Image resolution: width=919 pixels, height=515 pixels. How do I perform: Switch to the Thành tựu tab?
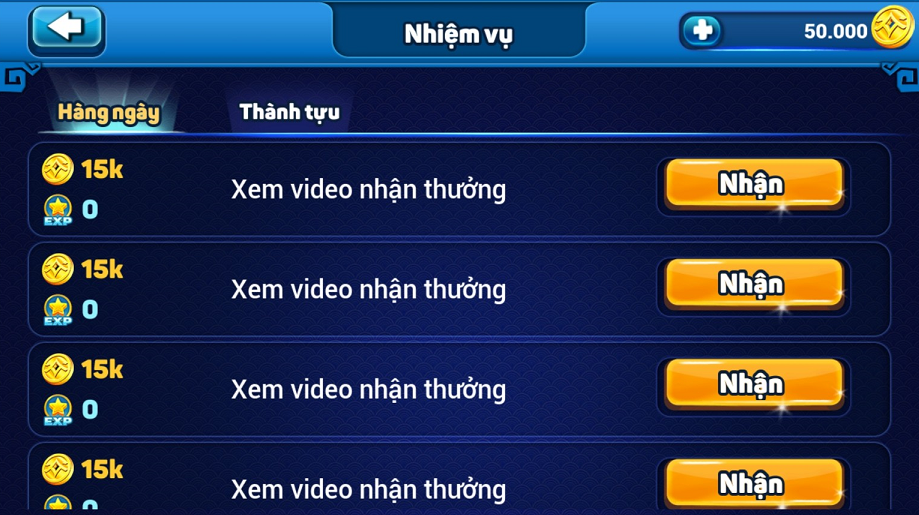289,112
